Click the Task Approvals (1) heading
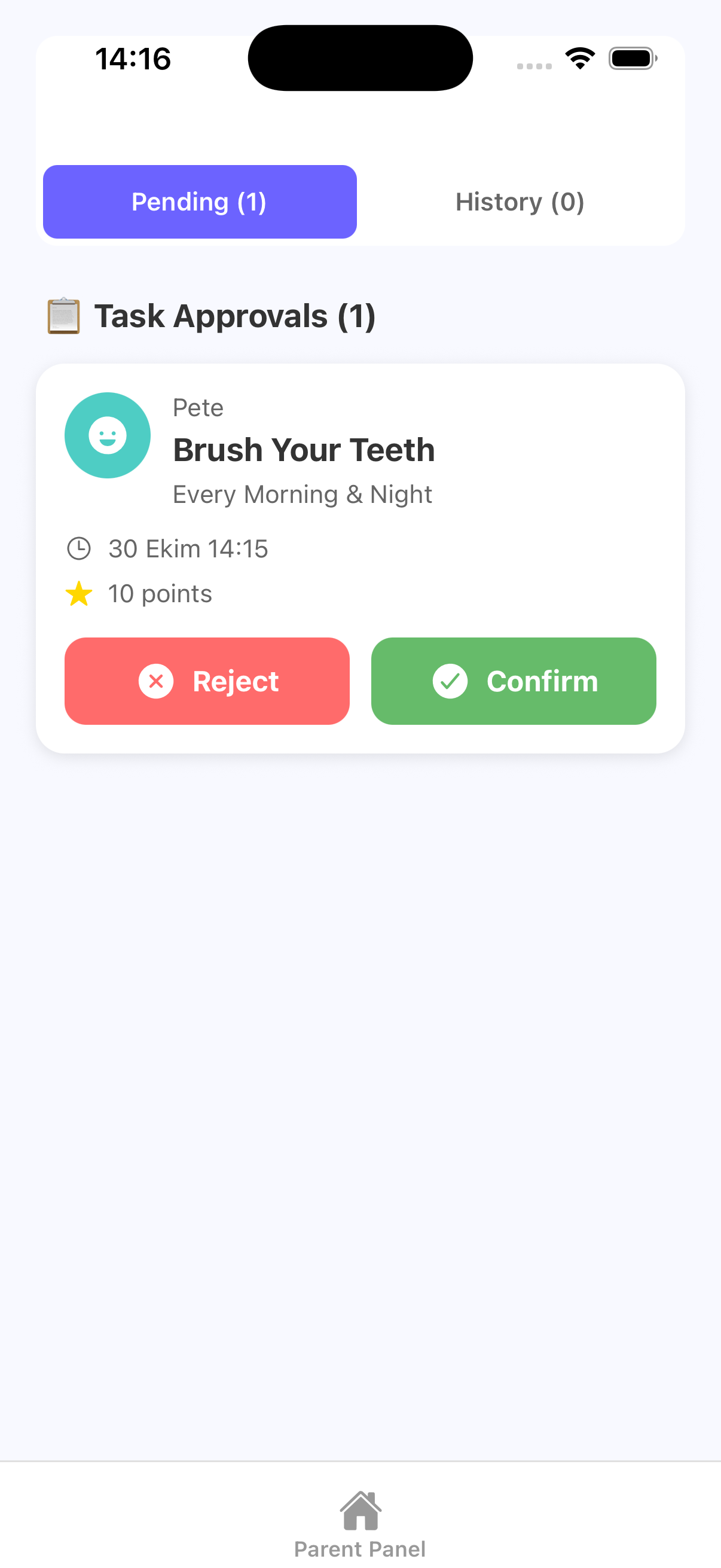The height and width of the screenshot is (1568, 721). [235, 315]
